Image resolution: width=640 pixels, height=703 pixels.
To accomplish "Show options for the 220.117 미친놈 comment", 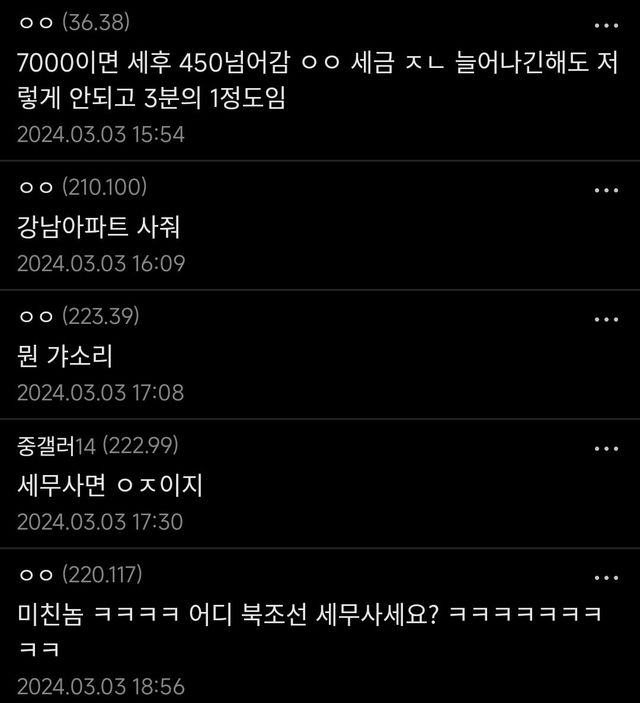I will tap(606, 578).
